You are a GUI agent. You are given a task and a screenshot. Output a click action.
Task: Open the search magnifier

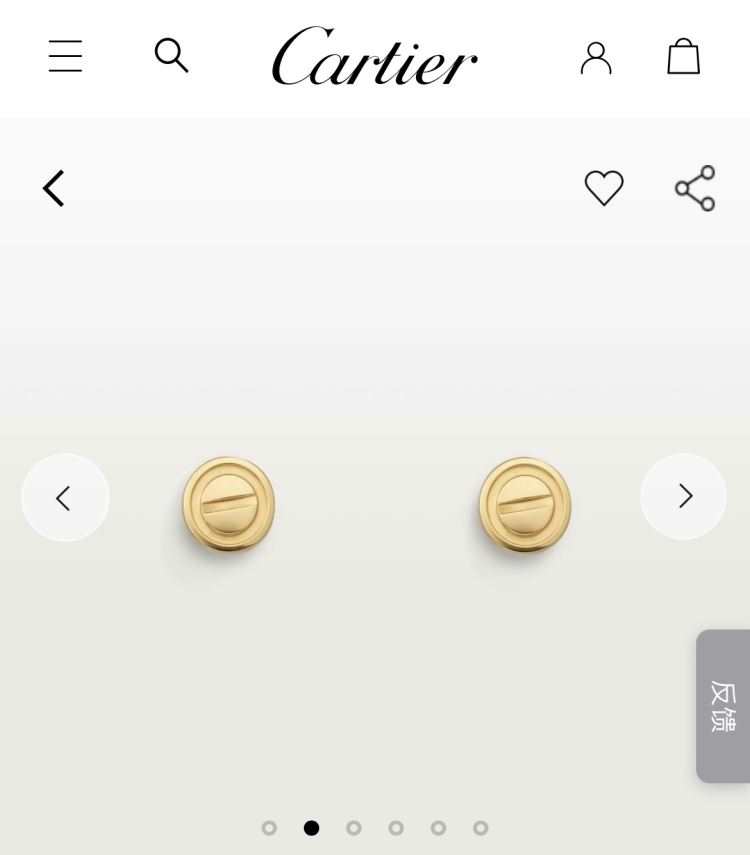(171, 56)
